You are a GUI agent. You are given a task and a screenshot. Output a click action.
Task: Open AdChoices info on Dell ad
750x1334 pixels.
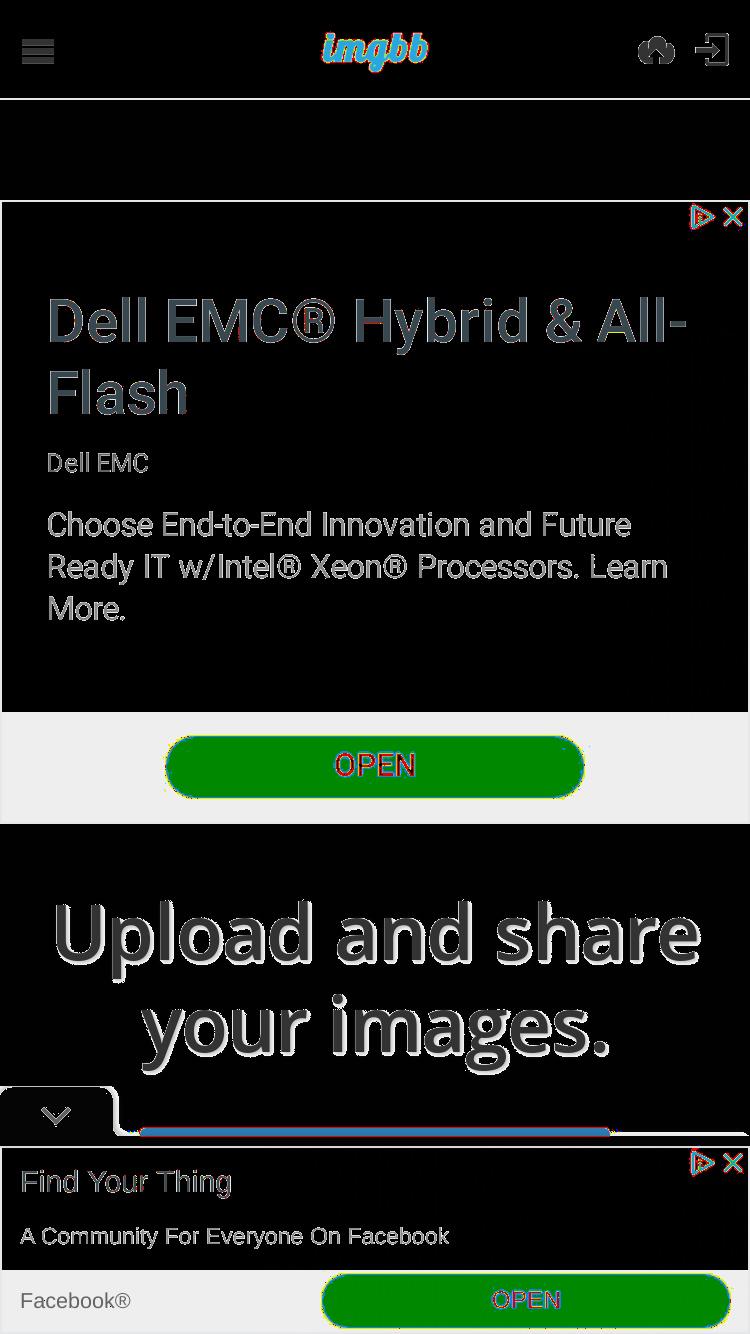point(703,217)
